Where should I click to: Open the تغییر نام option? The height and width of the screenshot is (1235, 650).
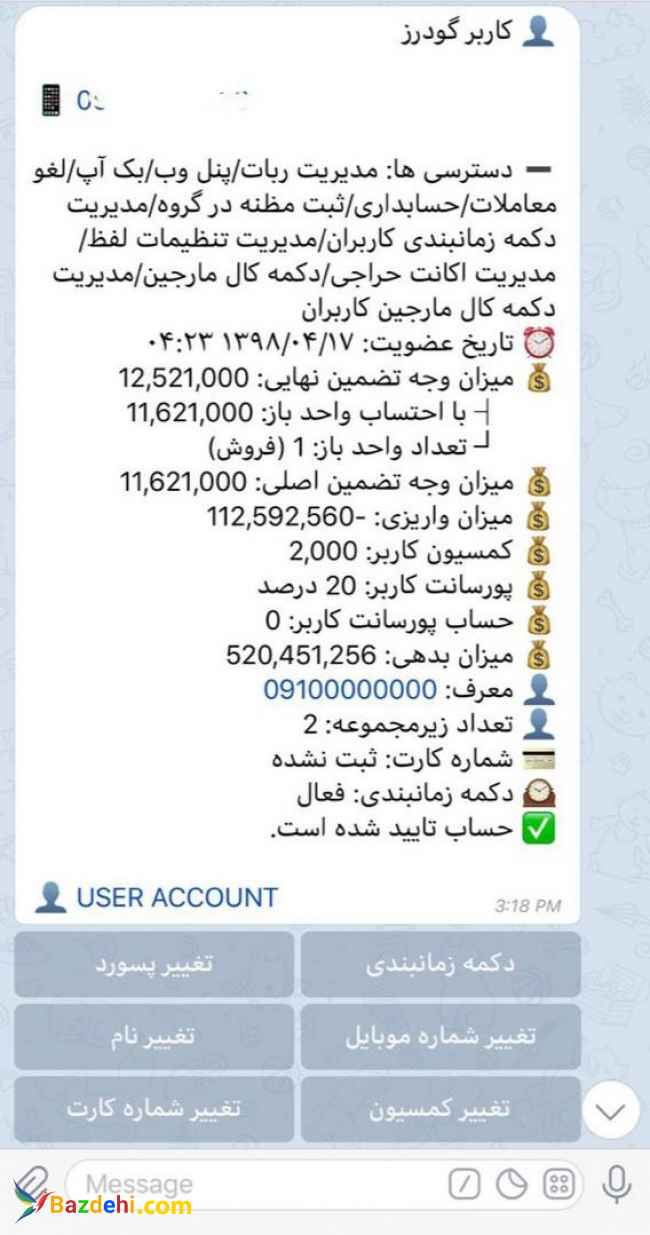[x=154, y=1037]
